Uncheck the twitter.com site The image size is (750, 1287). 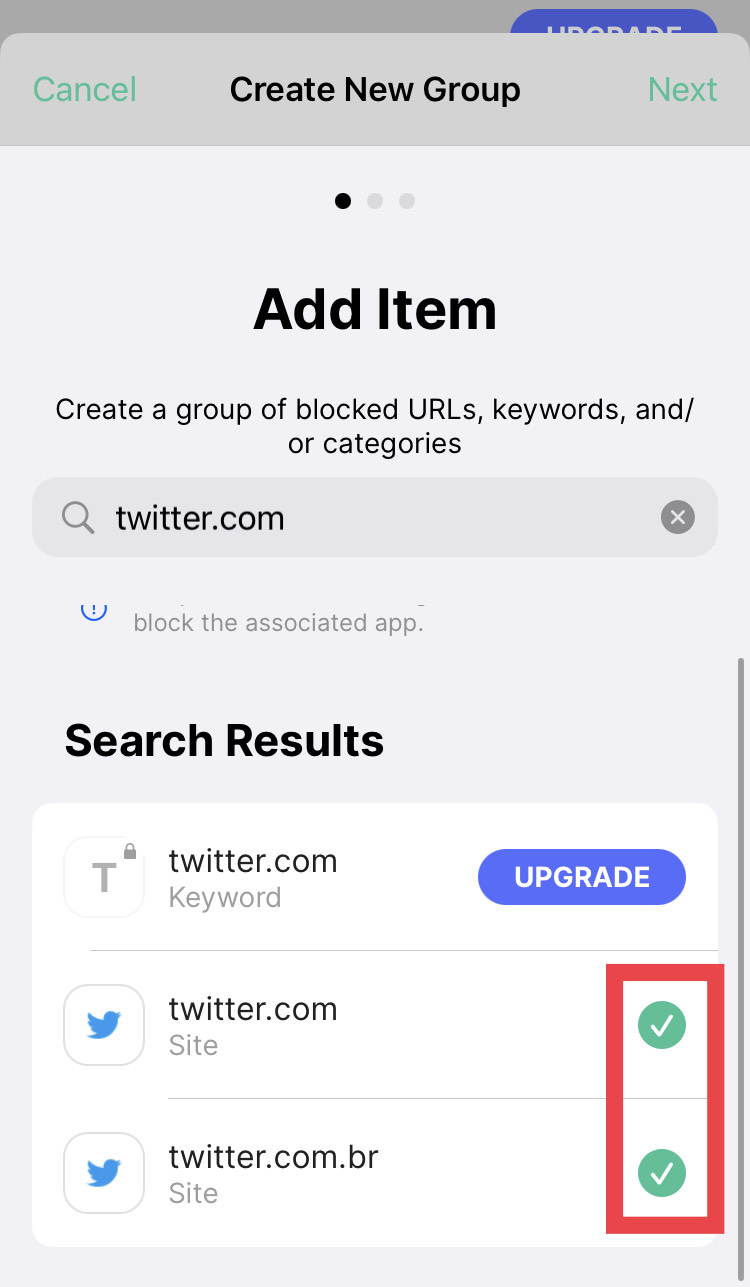[x=662, y=1025]
